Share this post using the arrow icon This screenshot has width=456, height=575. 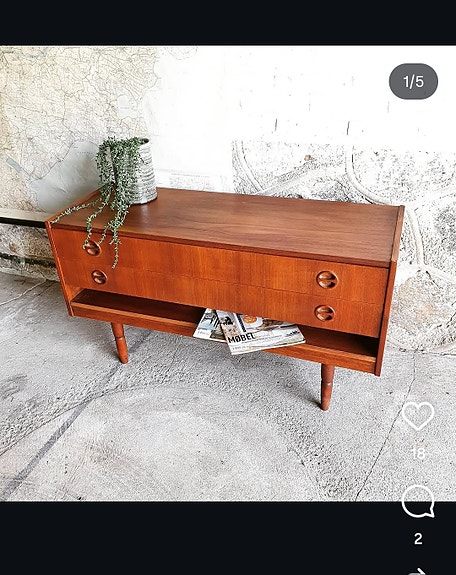pos(418,571)
